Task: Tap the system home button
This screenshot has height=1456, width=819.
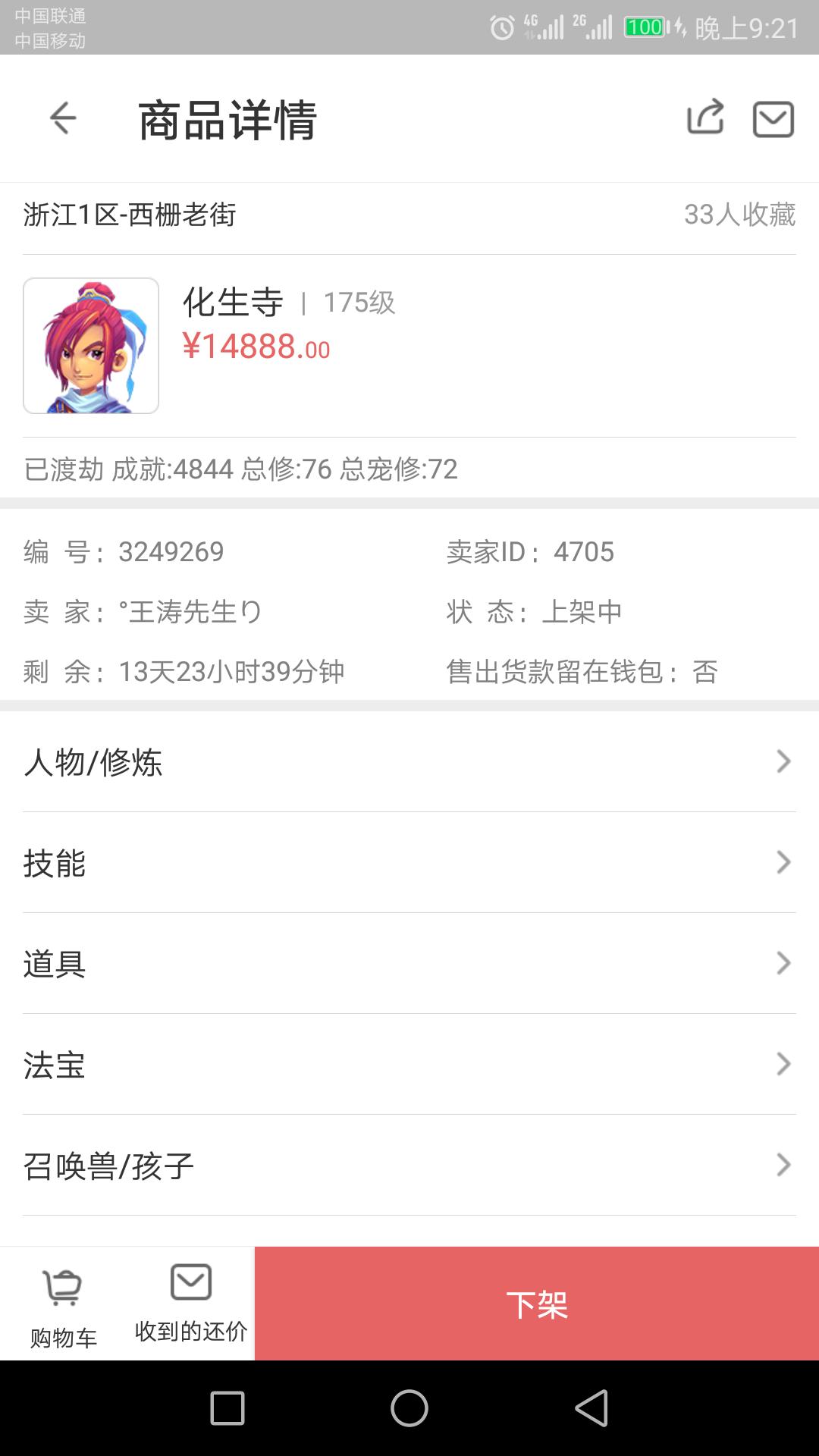Action: pos(409,1408)
